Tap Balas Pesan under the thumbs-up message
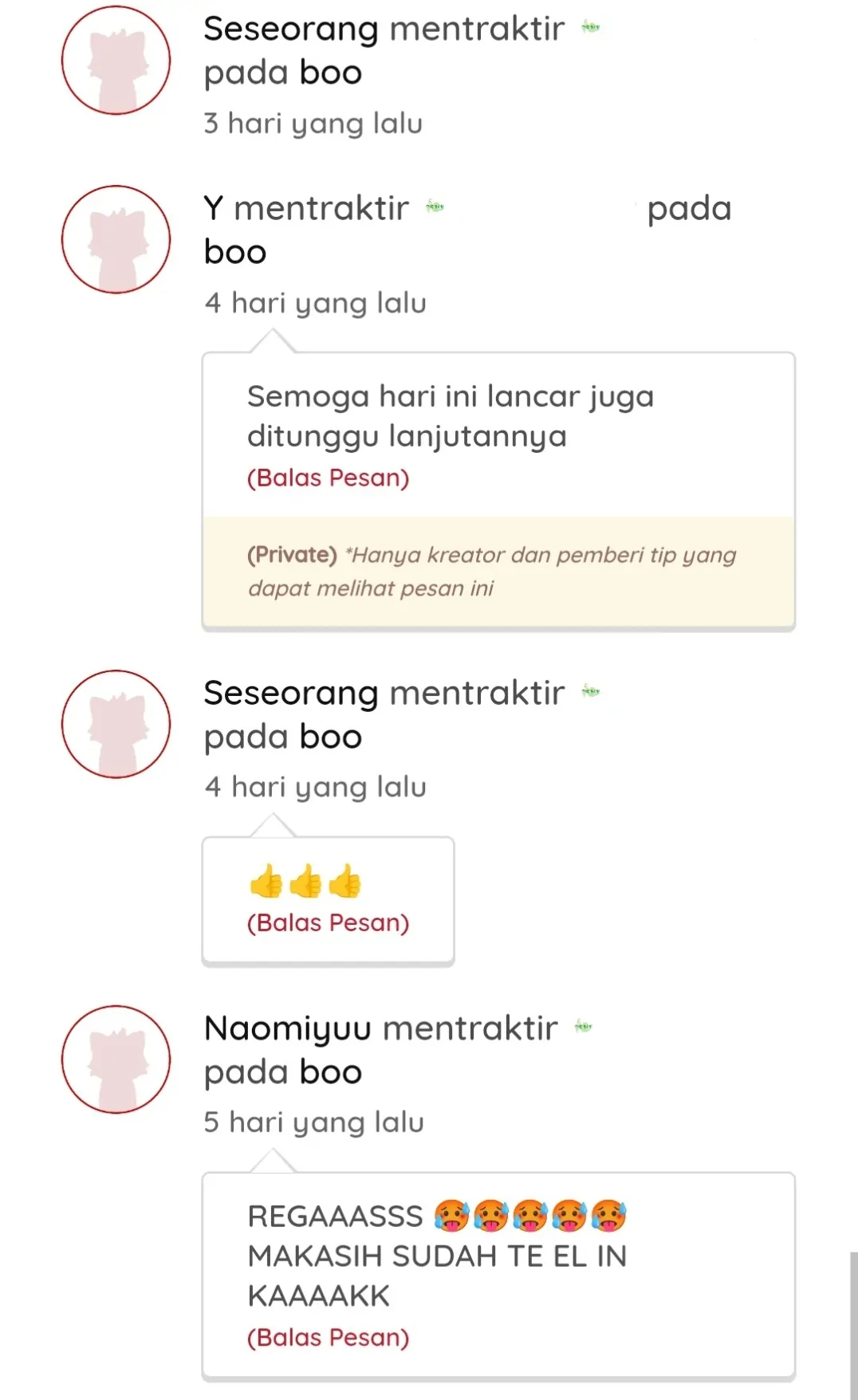This screenshot has height=1400, width=858. [328, 922]
